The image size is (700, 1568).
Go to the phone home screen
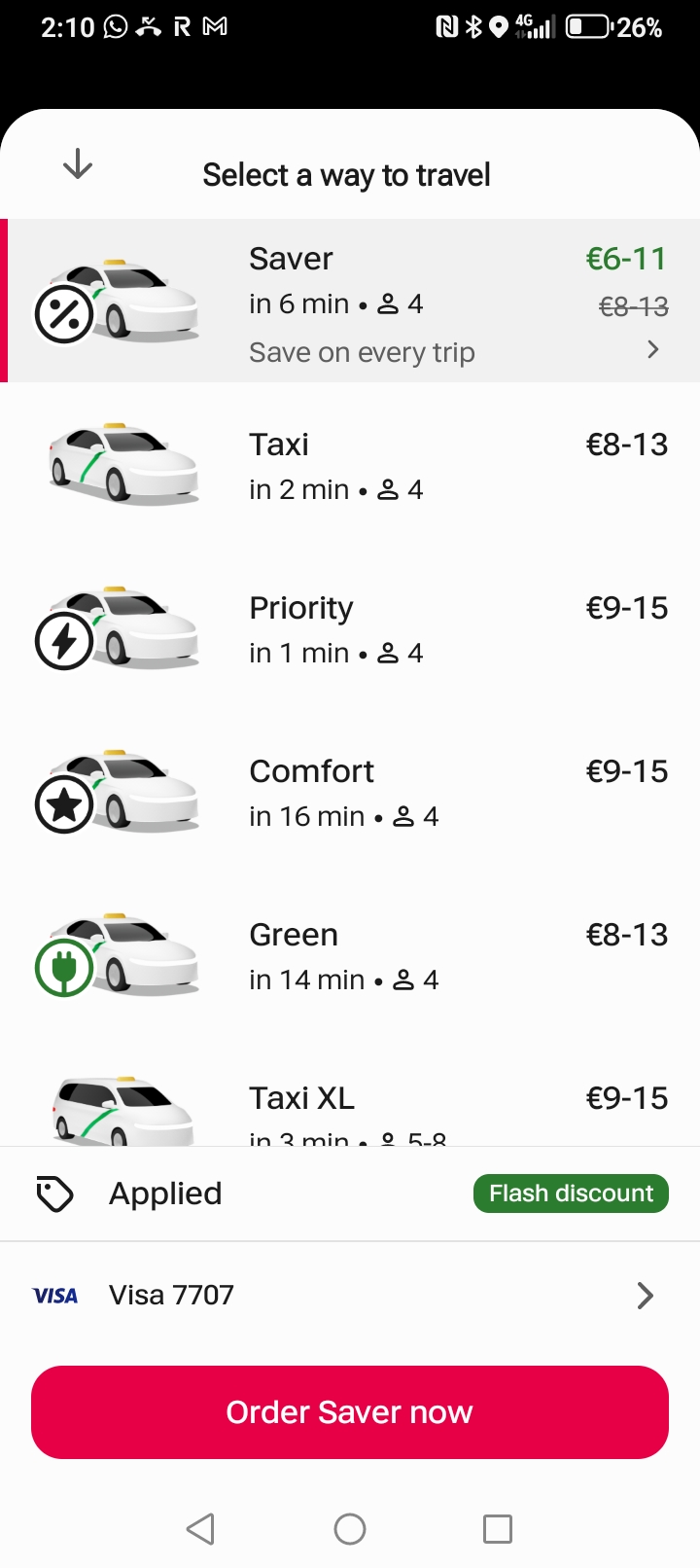point(350,1529)
